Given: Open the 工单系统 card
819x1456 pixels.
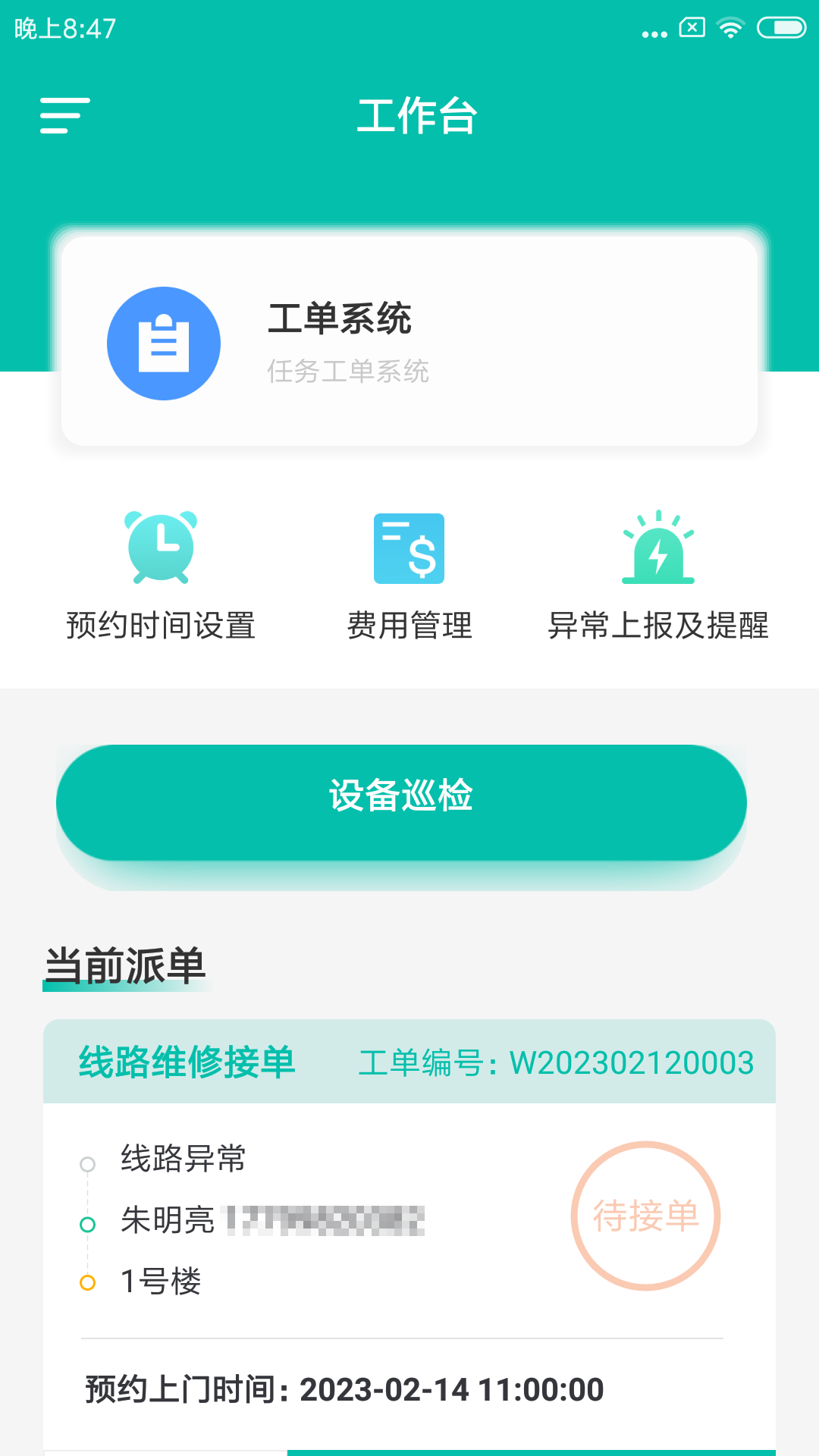Looking at the screenshot, I should pyautogui.click(x=409, y=341).
